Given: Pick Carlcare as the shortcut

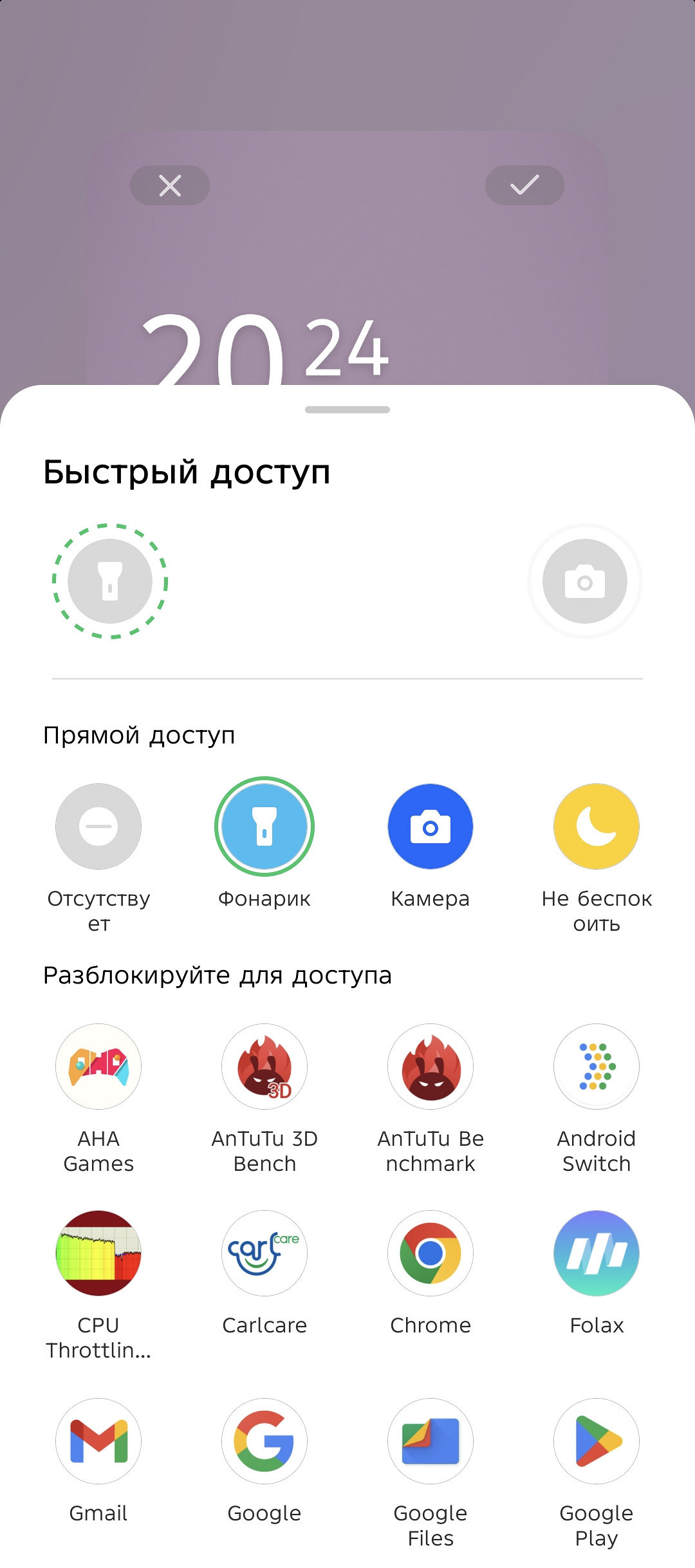Looking at the screenshot, I should point(264,1253).
